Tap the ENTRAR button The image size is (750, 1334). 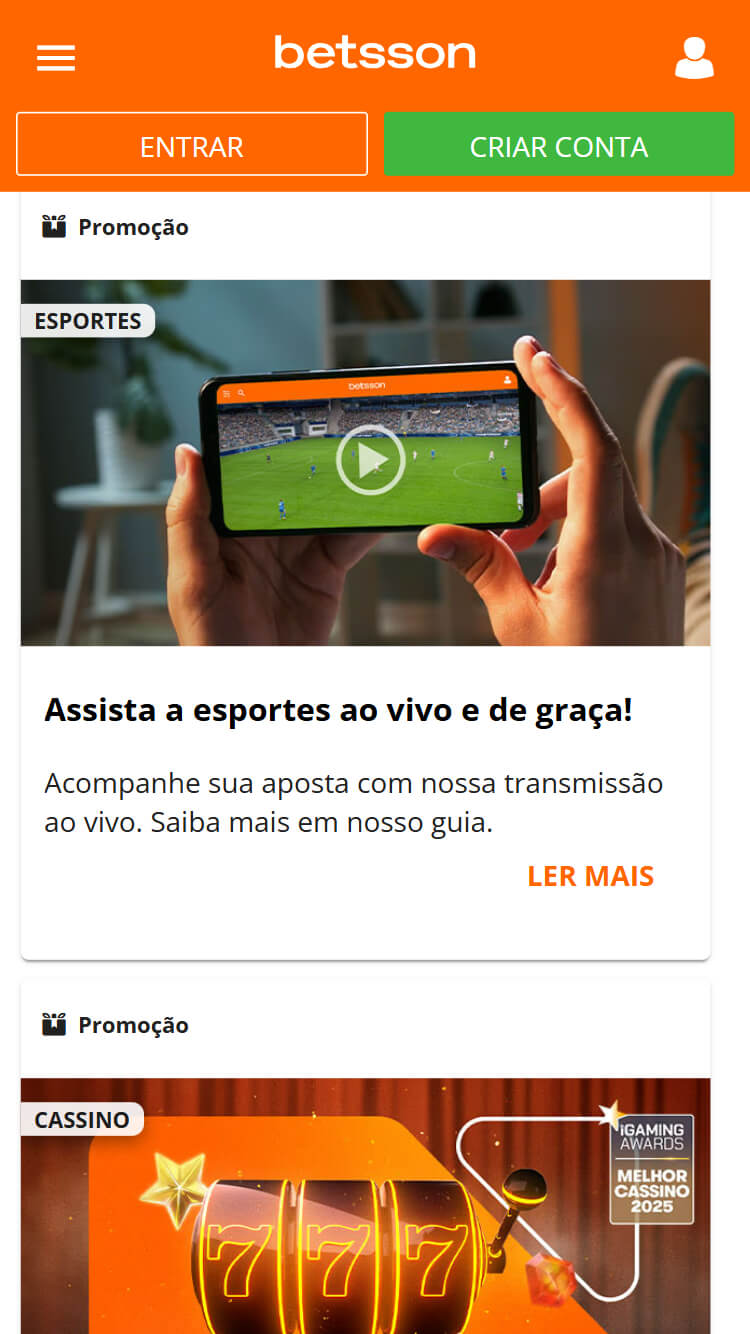[x=192, y=144]
